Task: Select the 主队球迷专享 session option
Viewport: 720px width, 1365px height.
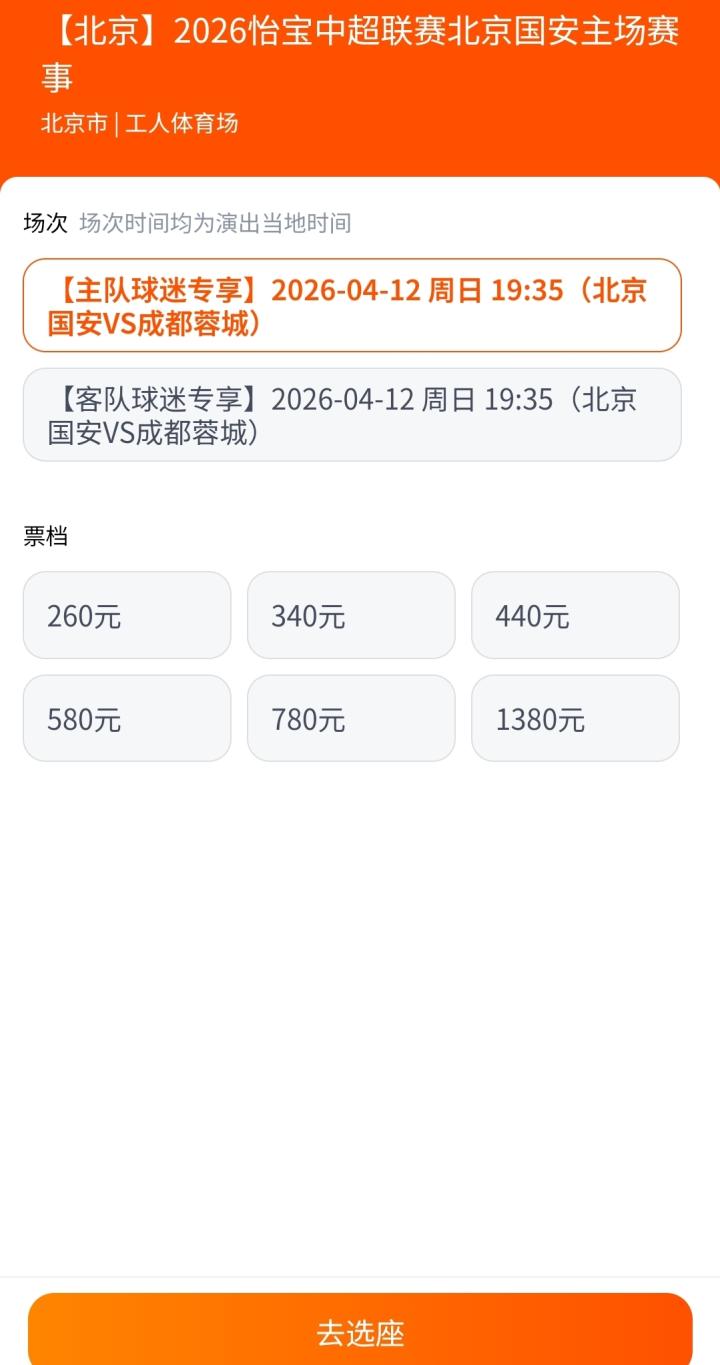Action: 352,306
